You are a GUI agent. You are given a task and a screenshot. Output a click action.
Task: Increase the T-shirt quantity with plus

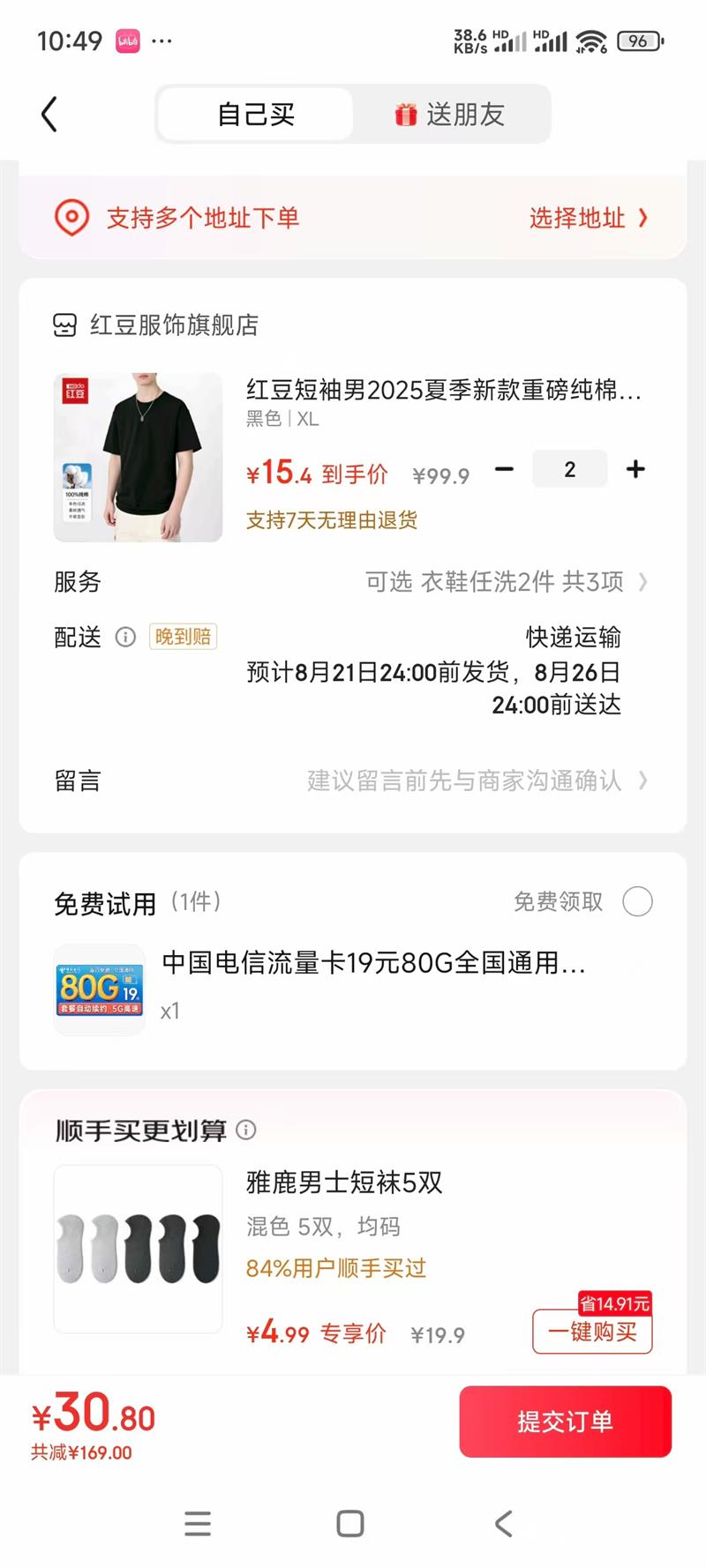click(x=635, y=469)
